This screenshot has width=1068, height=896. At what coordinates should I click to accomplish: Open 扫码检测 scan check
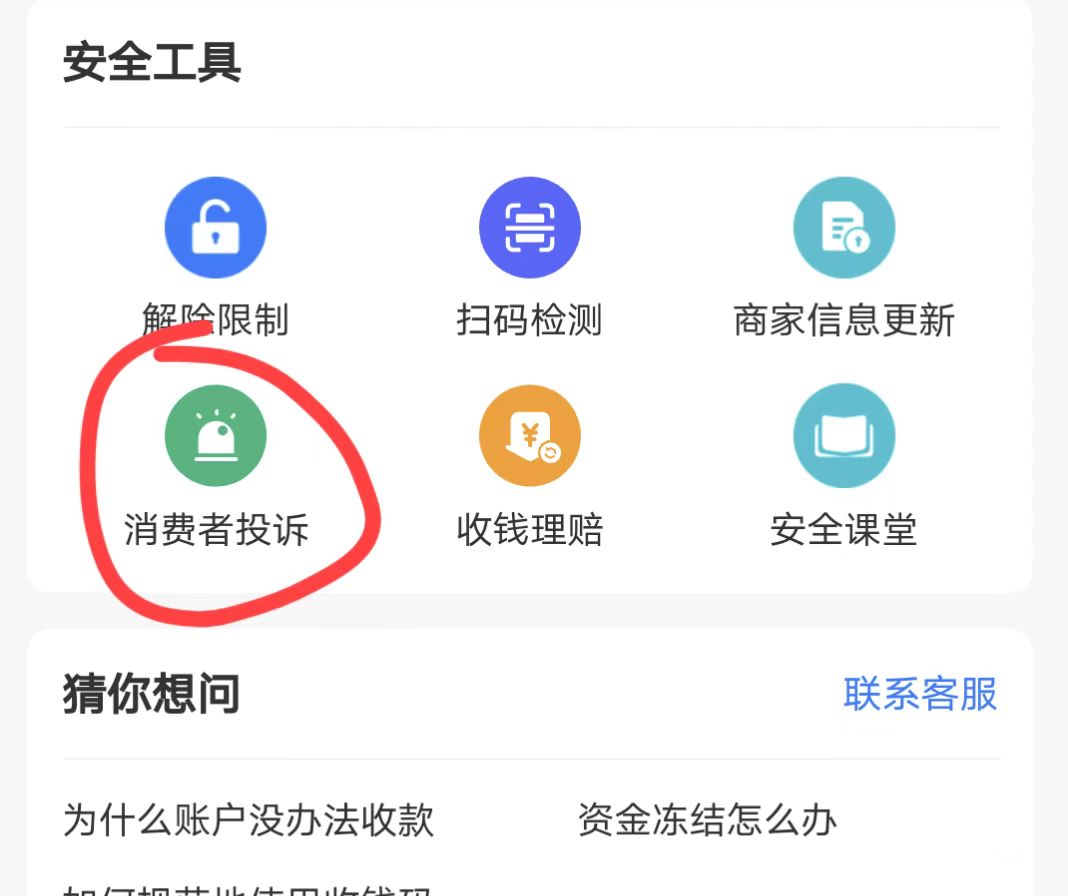click(529, 228)
